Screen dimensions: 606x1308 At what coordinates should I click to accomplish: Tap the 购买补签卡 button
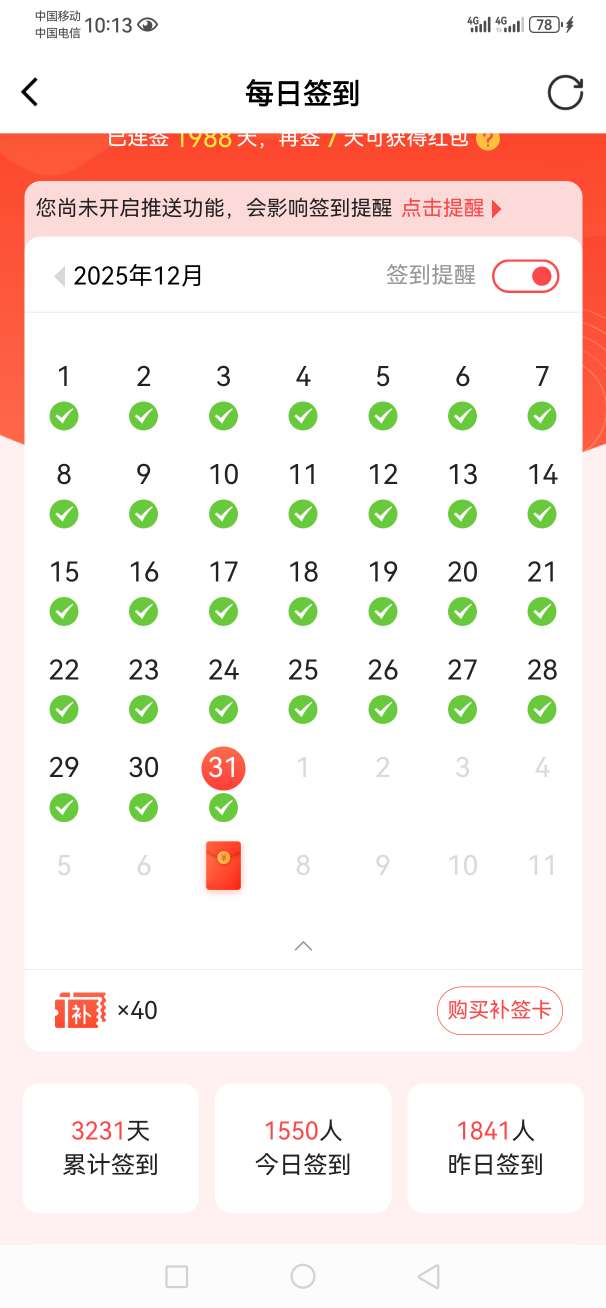(x=499, y=1010)
